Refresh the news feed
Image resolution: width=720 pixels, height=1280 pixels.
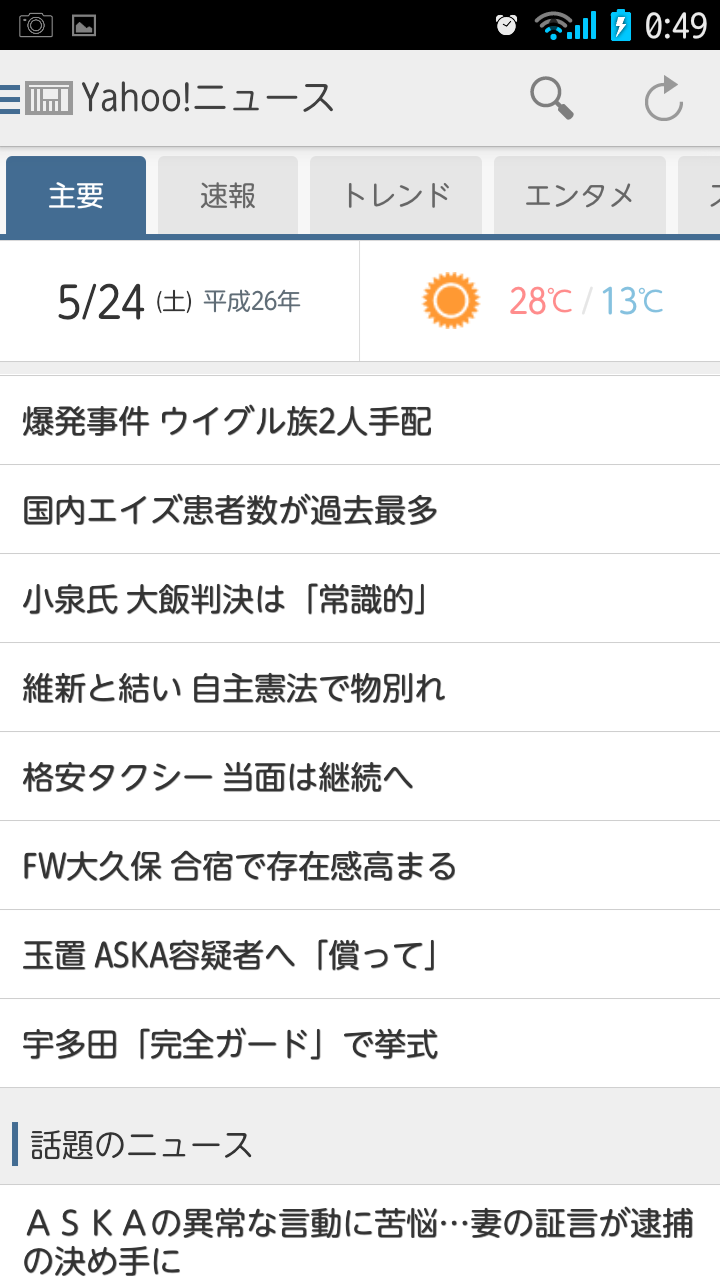[663, 99]
